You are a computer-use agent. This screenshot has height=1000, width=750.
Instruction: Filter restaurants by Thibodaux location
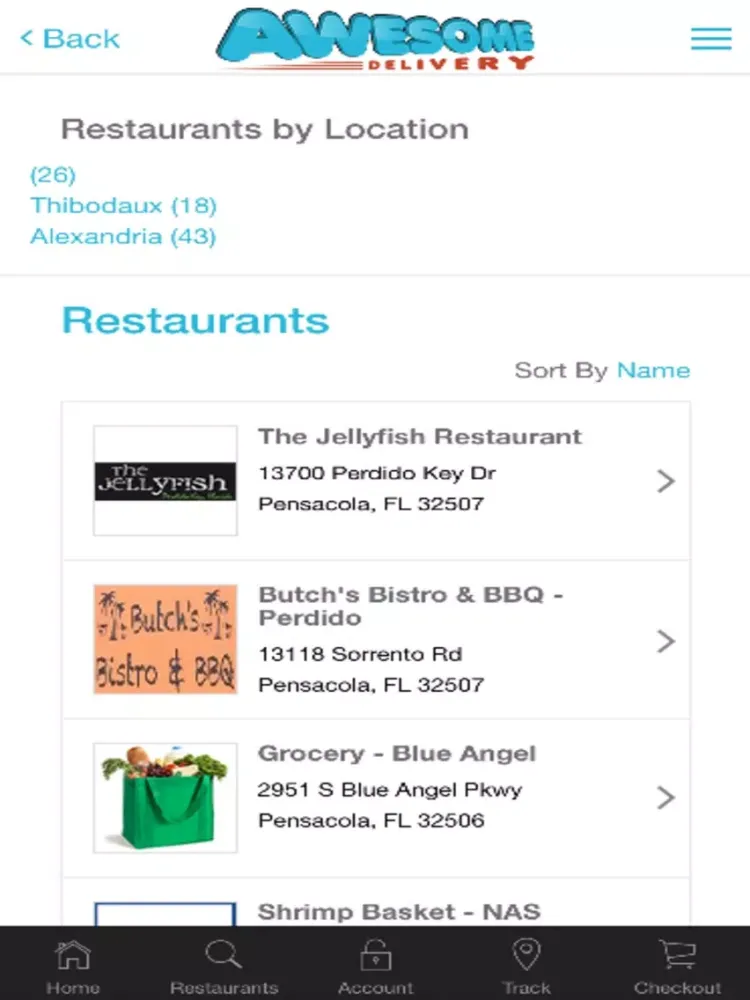123,205
